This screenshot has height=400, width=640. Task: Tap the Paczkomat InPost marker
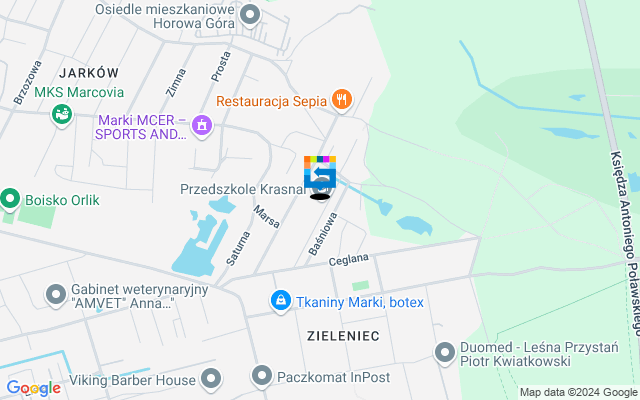(x=262, y=376)
